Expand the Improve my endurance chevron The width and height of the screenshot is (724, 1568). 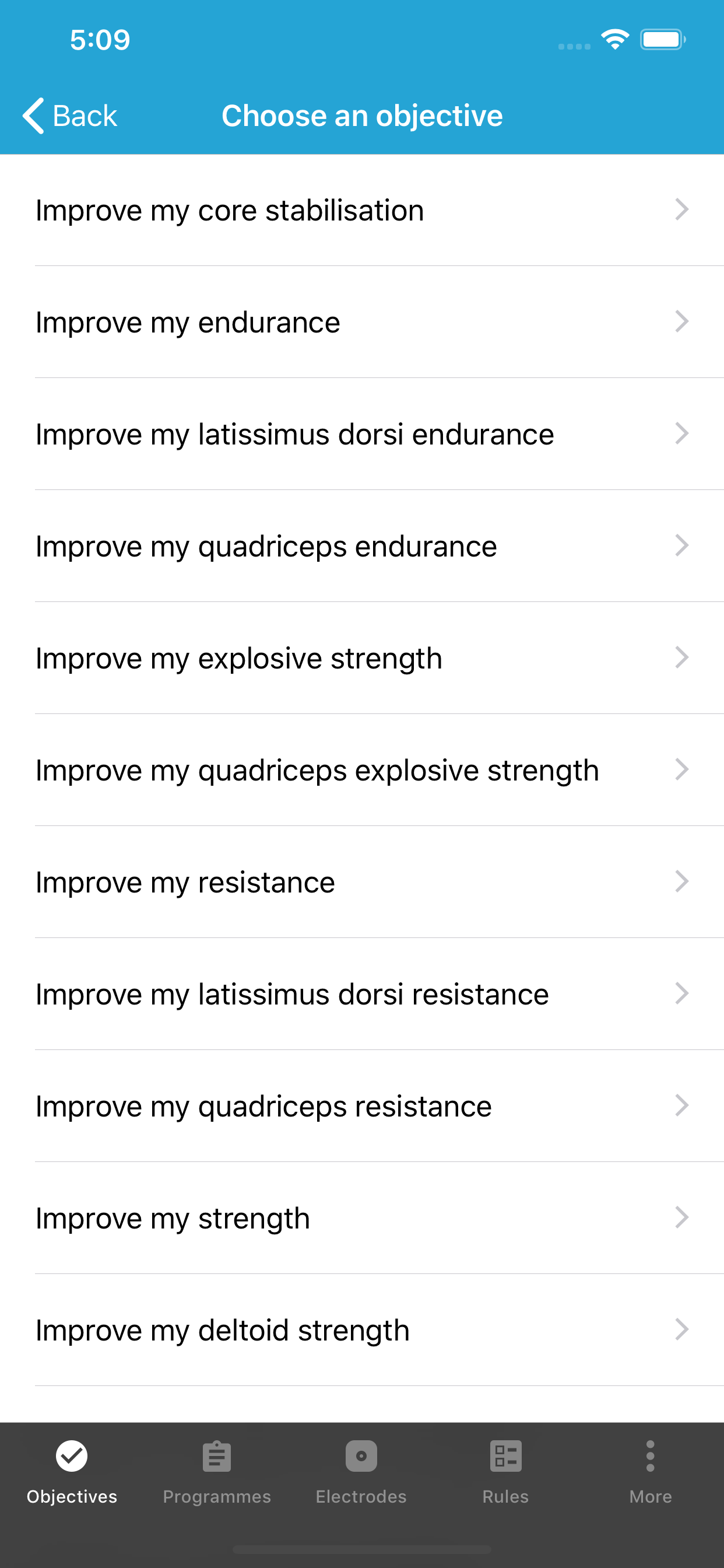tap(681, 321)
